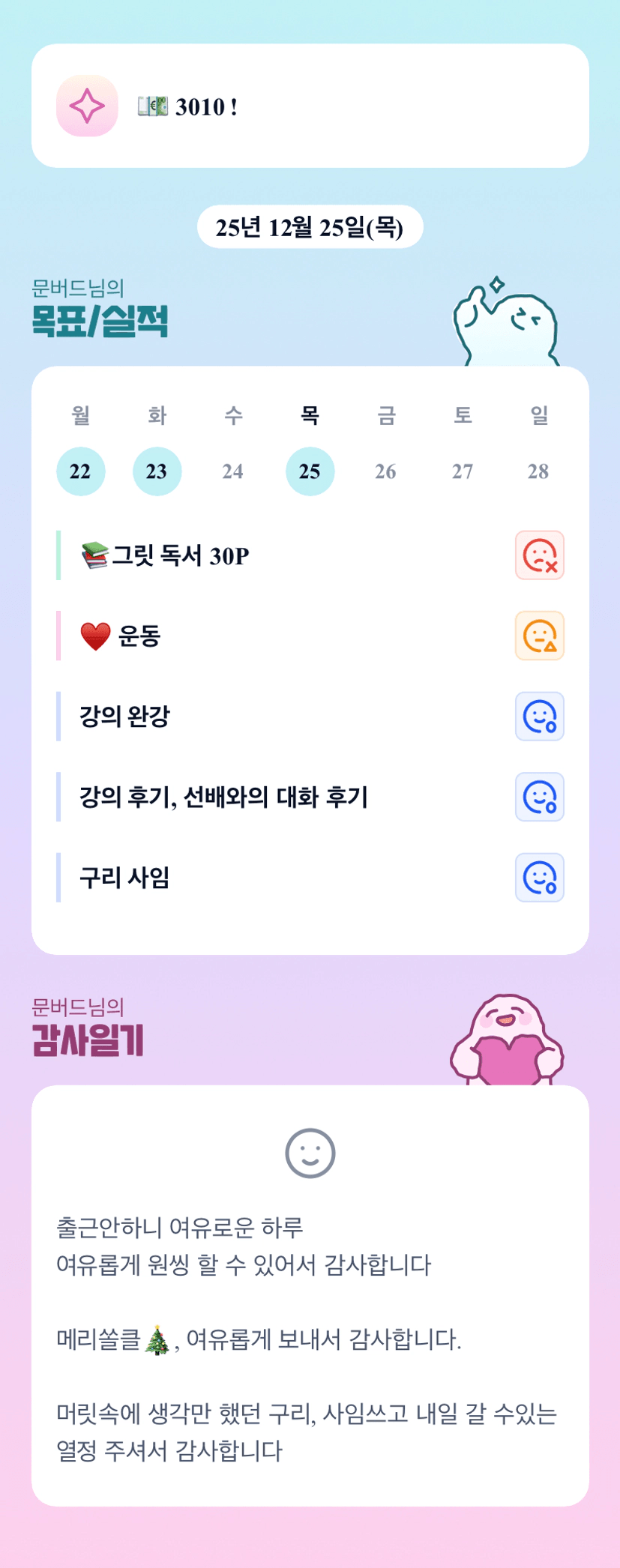The width and height of the screenshot is (620, 1568).
Task: Select Sunday the 28th in the week calendar
Action: click(539, 471)
